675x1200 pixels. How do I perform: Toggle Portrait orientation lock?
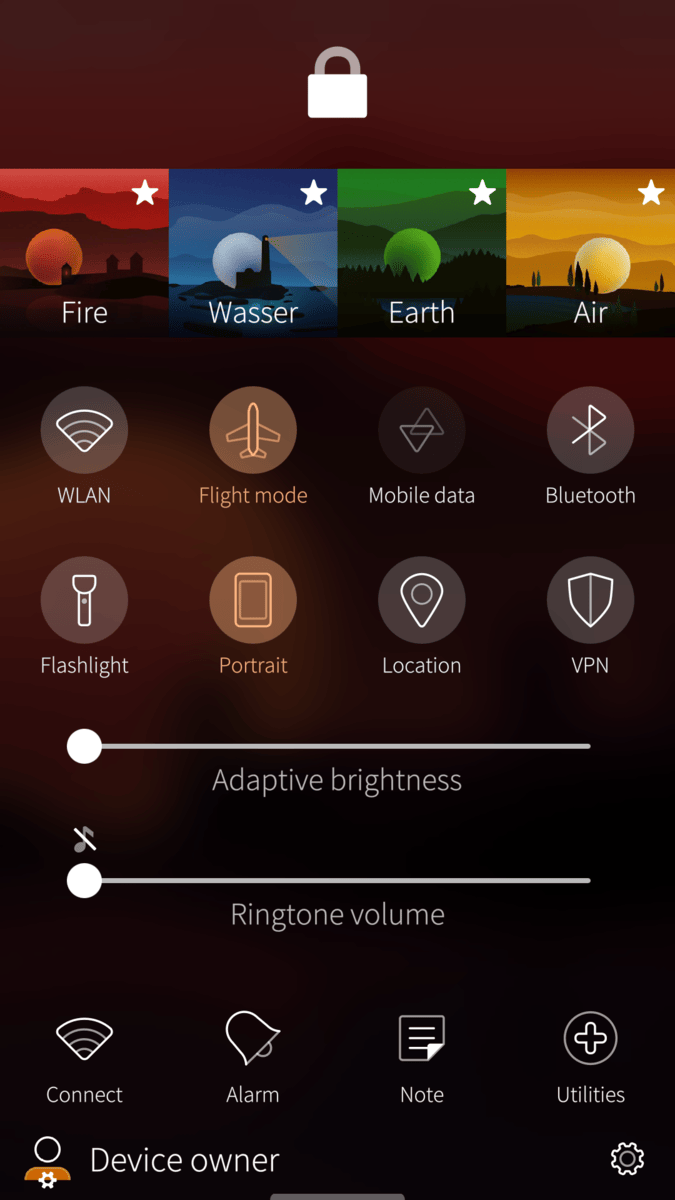(253, 600)
